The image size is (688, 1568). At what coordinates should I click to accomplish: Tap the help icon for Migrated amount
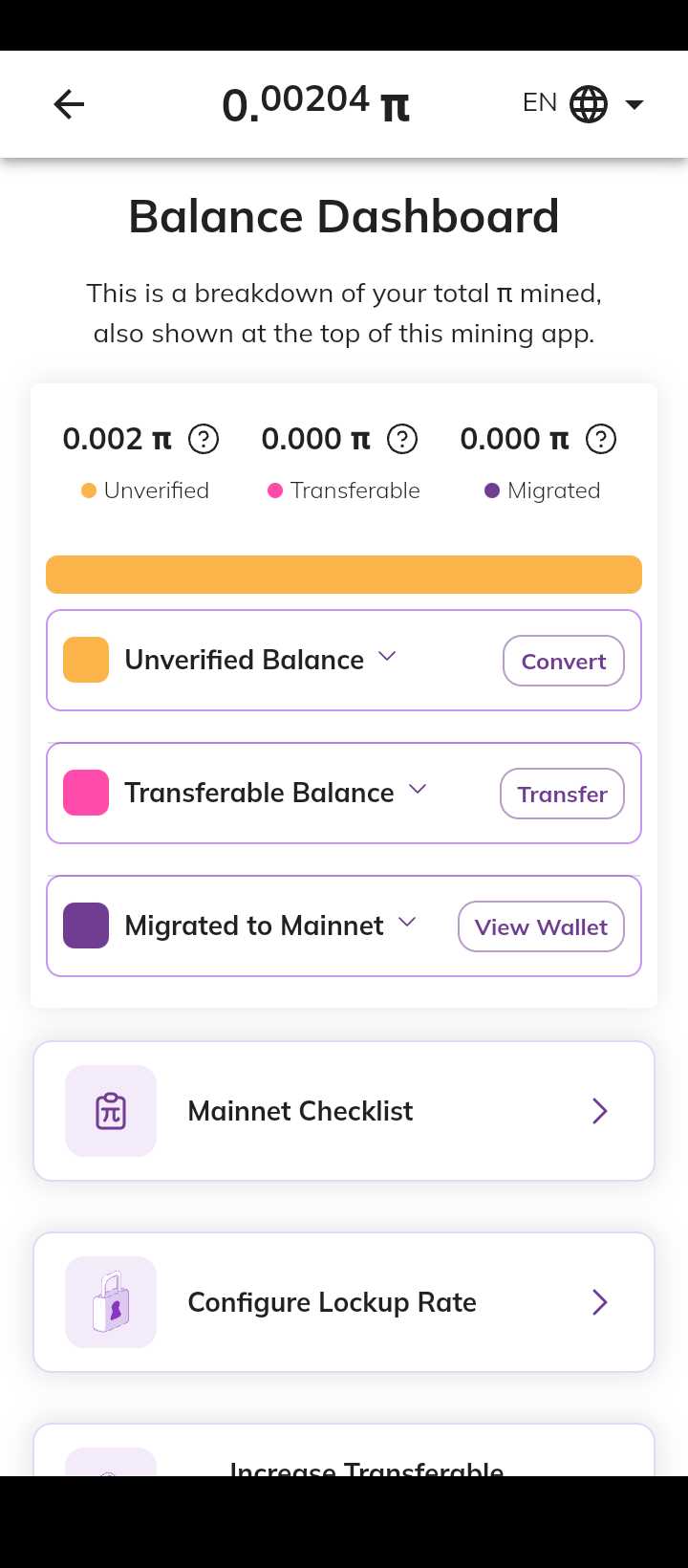(x=601, y=439)
